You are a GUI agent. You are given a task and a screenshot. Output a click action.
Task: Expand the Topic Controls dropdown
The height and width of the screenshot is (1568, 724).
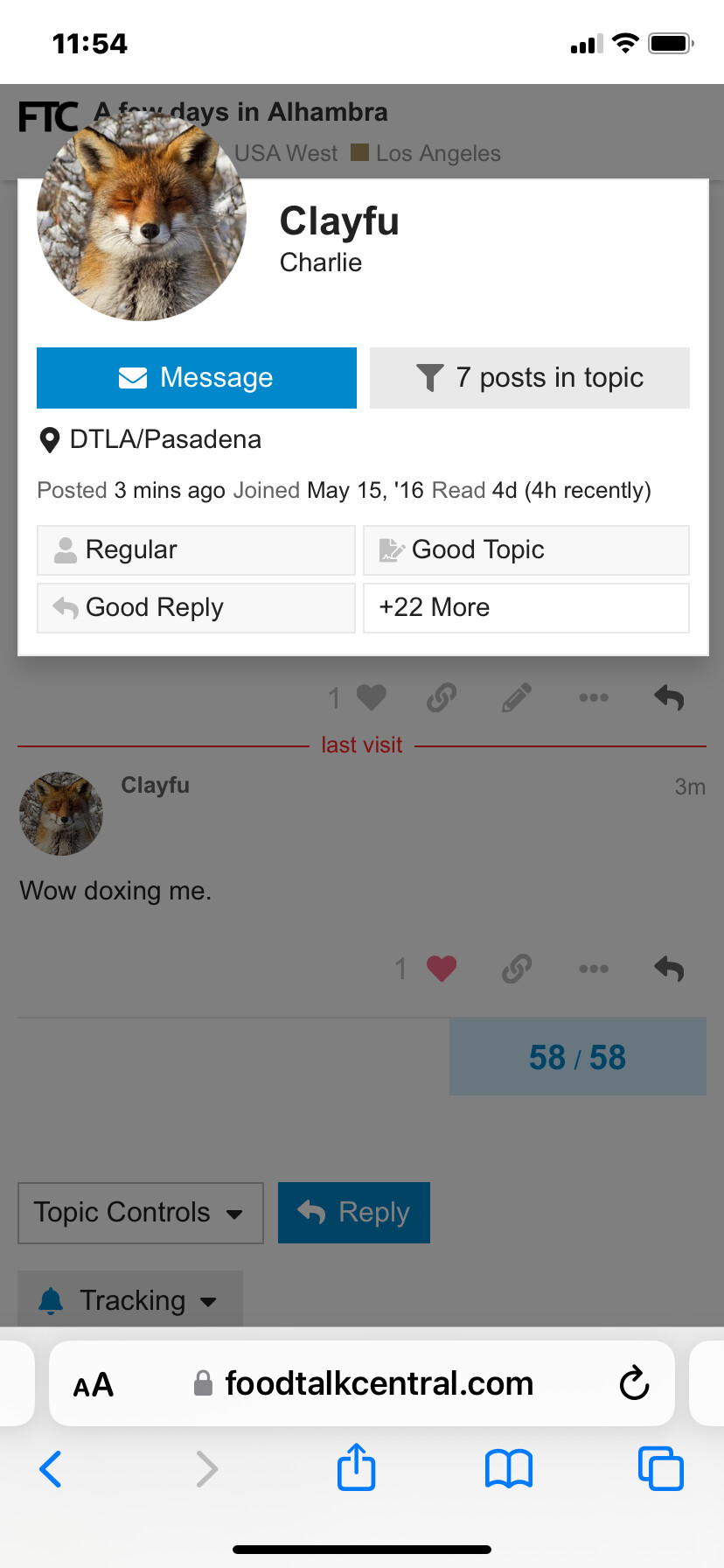[140, 1213]
